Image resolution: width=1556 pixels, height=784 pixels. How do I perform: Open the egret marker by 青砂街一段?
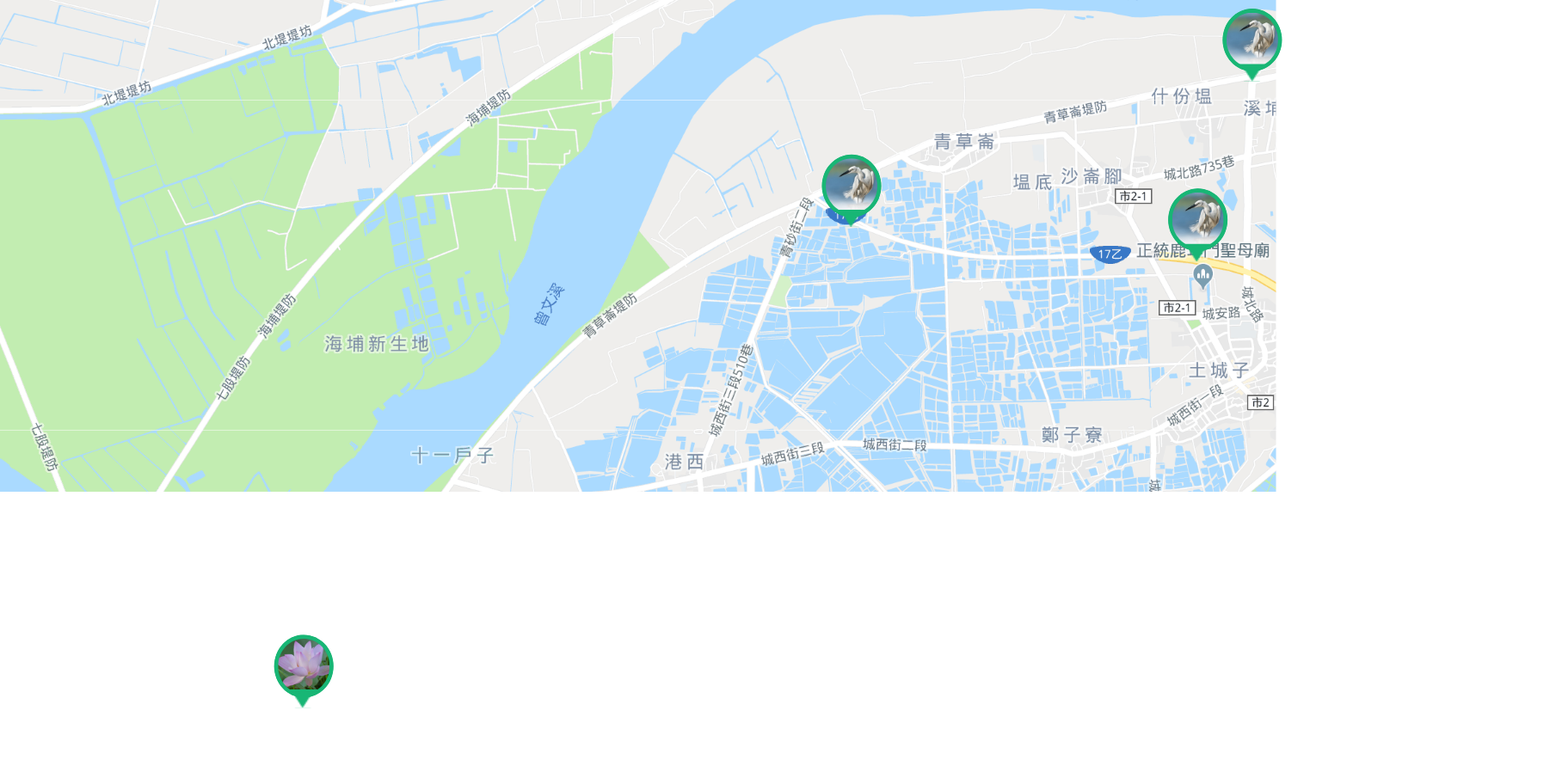pos(851,186)
